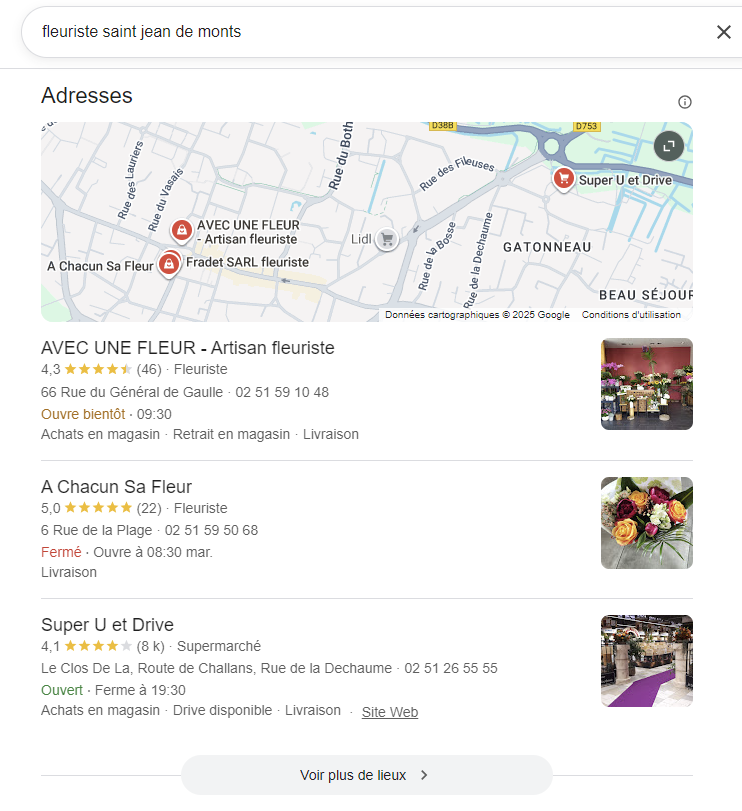Open the Super U Site Web link
Image resolution: width=742 pixels, height=811 pixels.
tap(389, 711)
